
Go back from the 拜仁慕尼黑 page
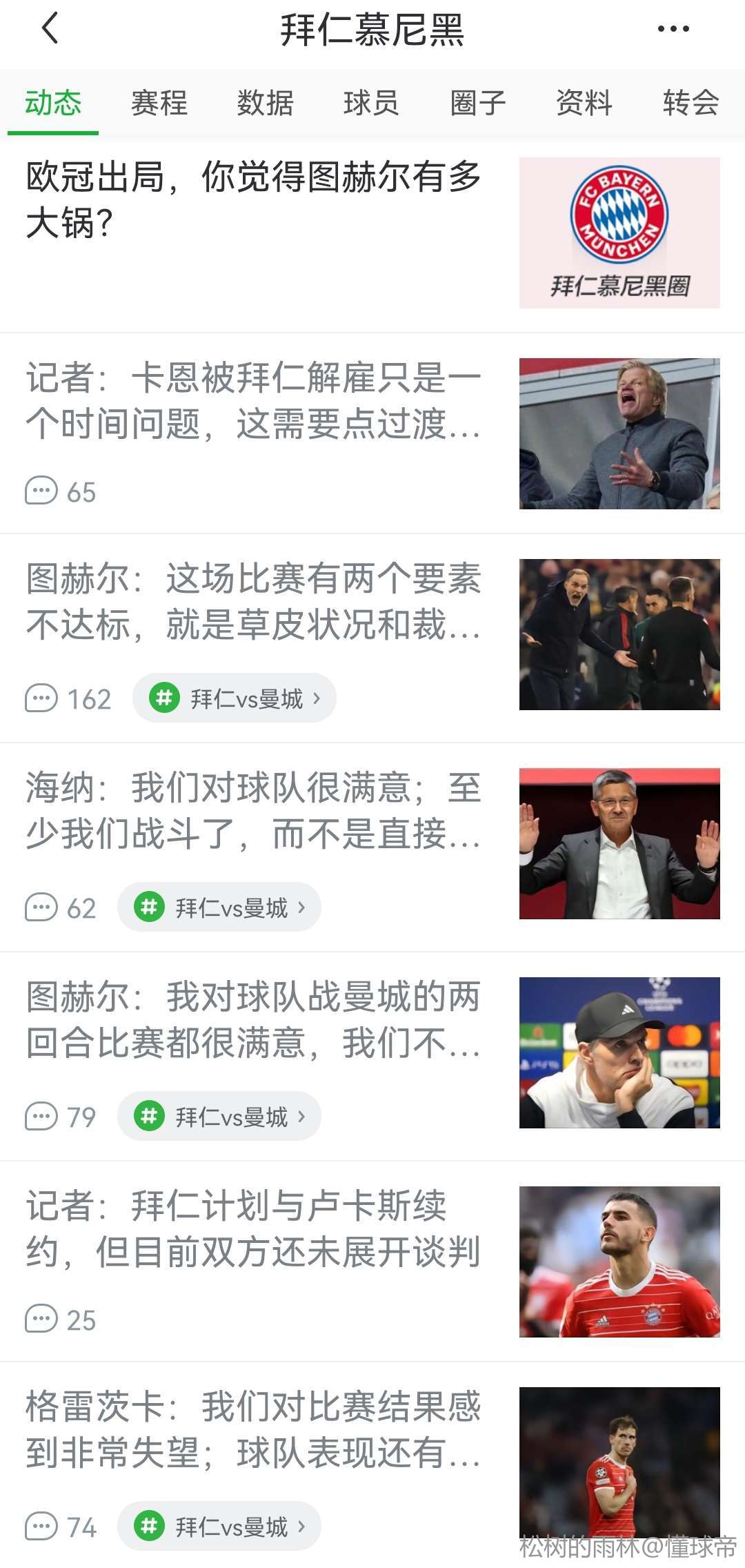(x=50, y=29)
